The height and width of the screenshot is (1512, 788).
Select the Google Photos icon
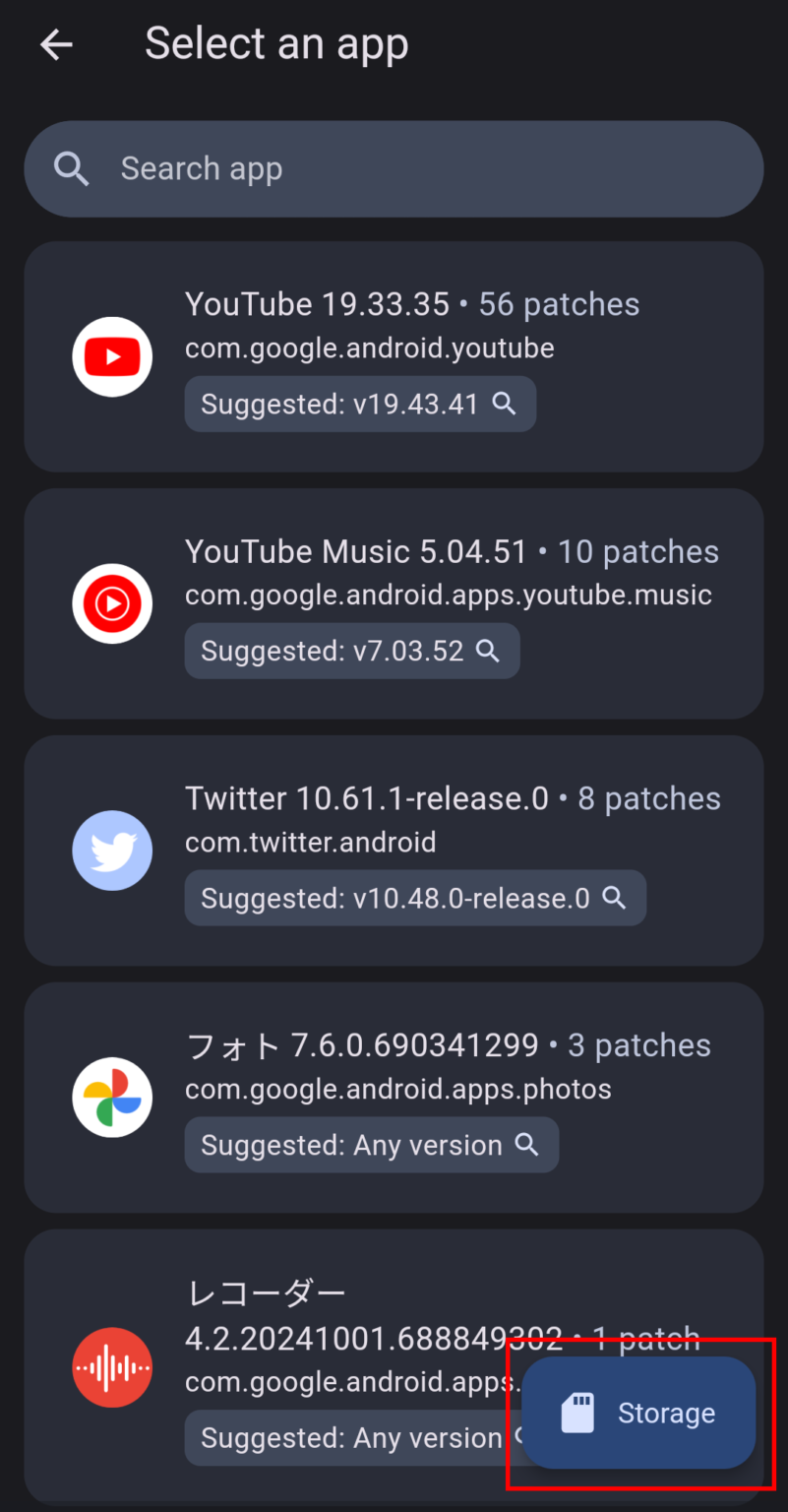click(x=112, y=1097)
